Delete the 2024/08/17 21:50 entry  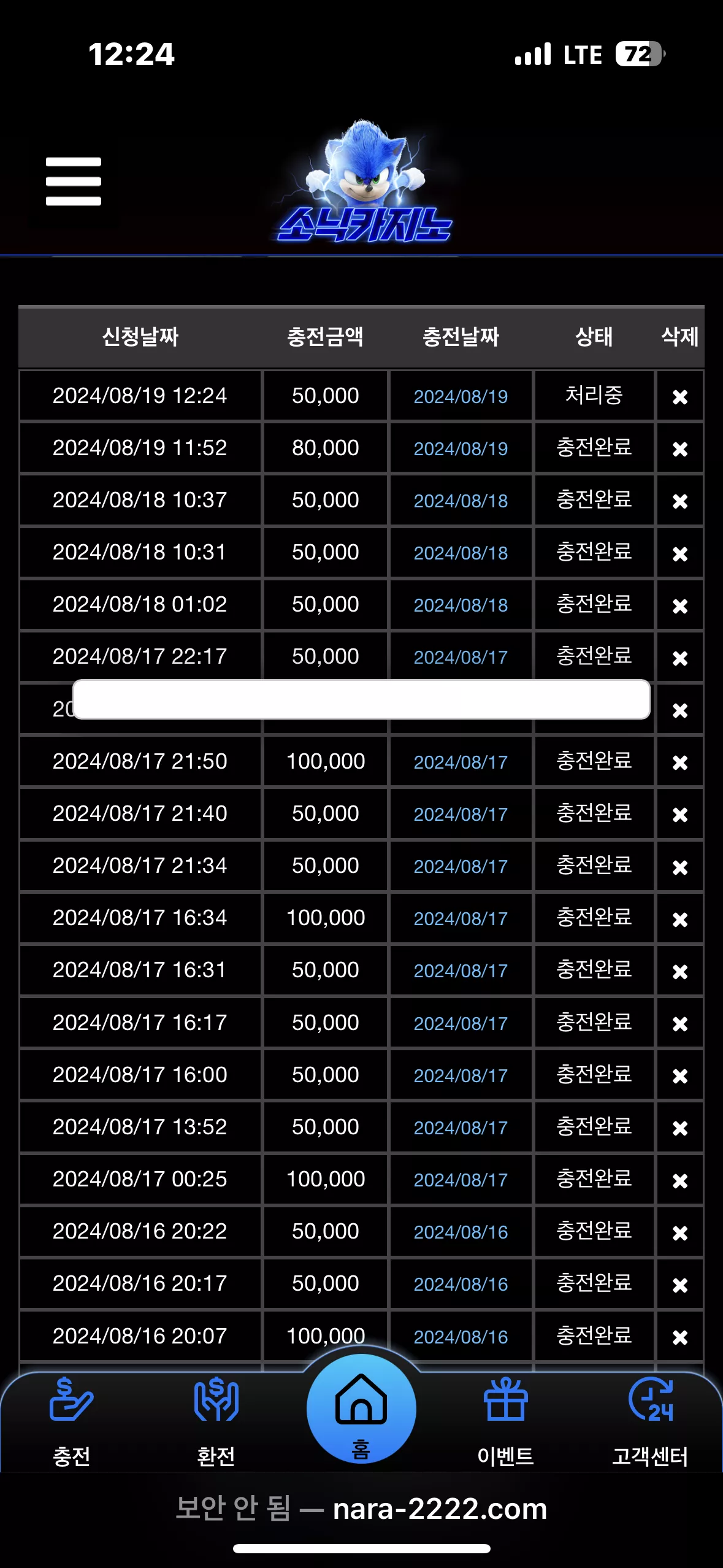679,762
